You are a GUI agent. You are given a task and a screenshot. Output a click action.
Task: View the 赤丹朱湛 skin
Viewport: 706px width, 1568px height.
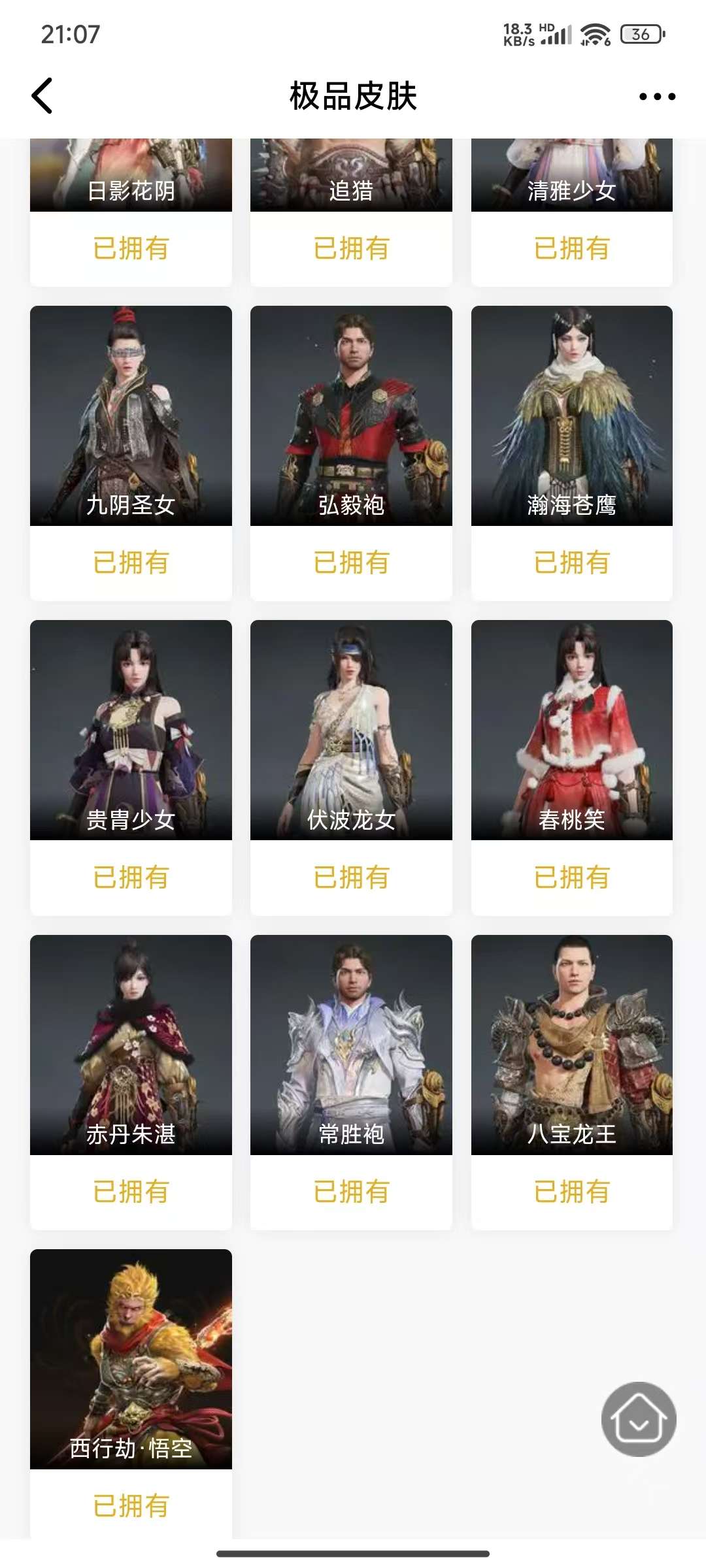pos(131,1045)
